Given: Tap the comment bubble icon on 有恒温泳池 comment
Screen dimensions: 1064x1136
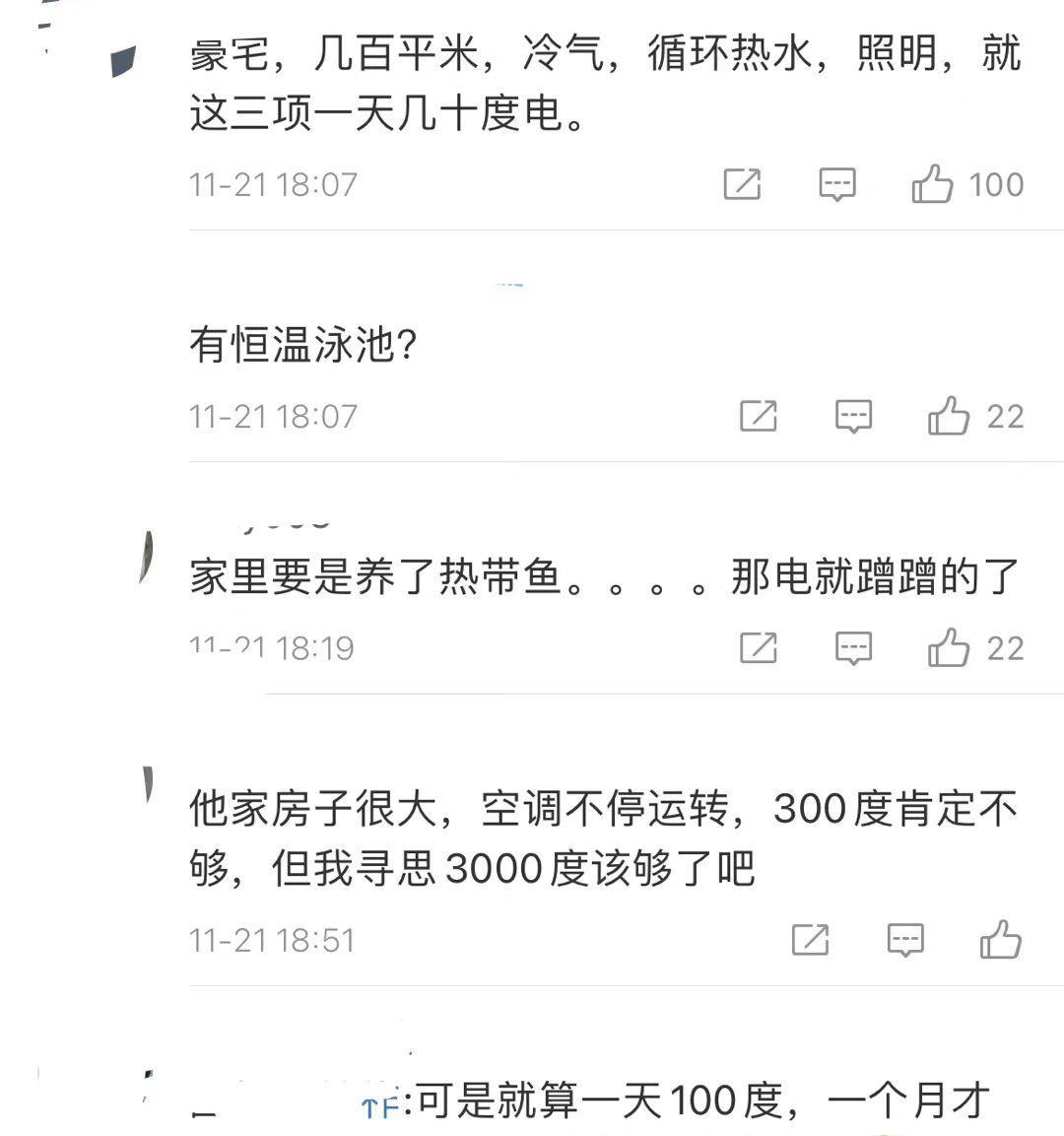Looking at the screenshot, I should [855, 415].
